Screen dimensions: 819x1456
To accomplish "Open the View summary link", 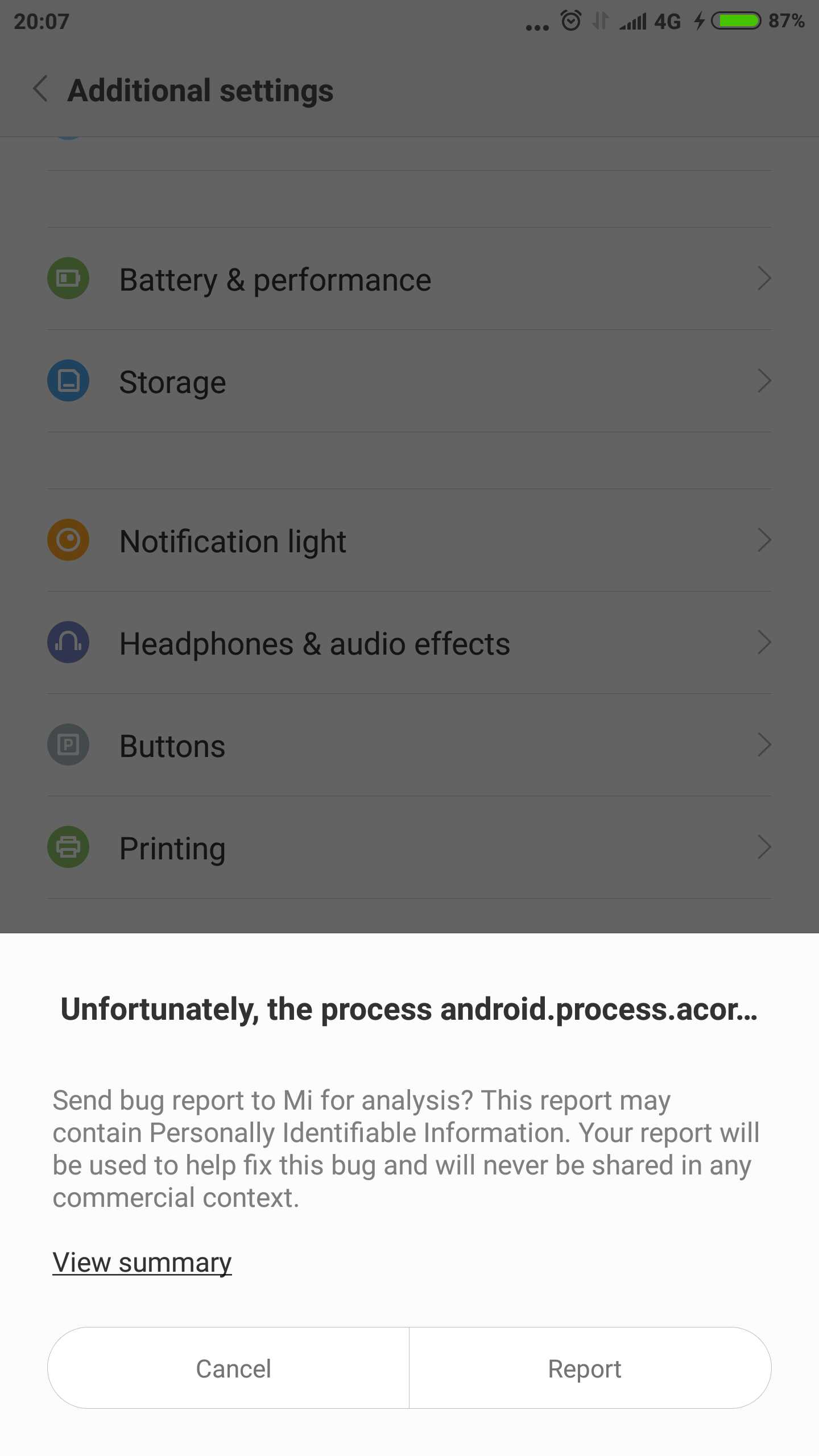I will (142, 1263).
